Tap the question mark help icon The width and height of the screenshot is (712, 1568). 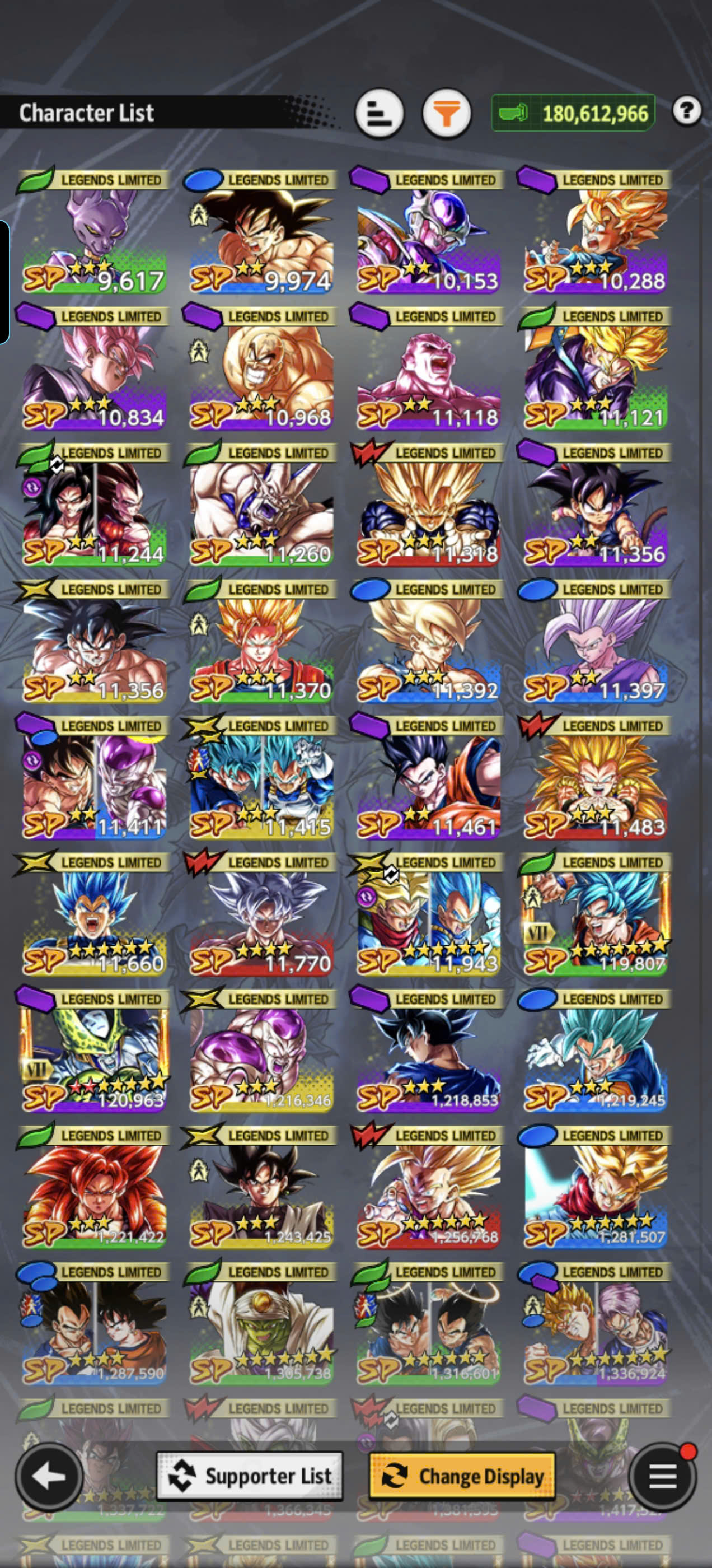pyautogui.click(x=687, y=111)
